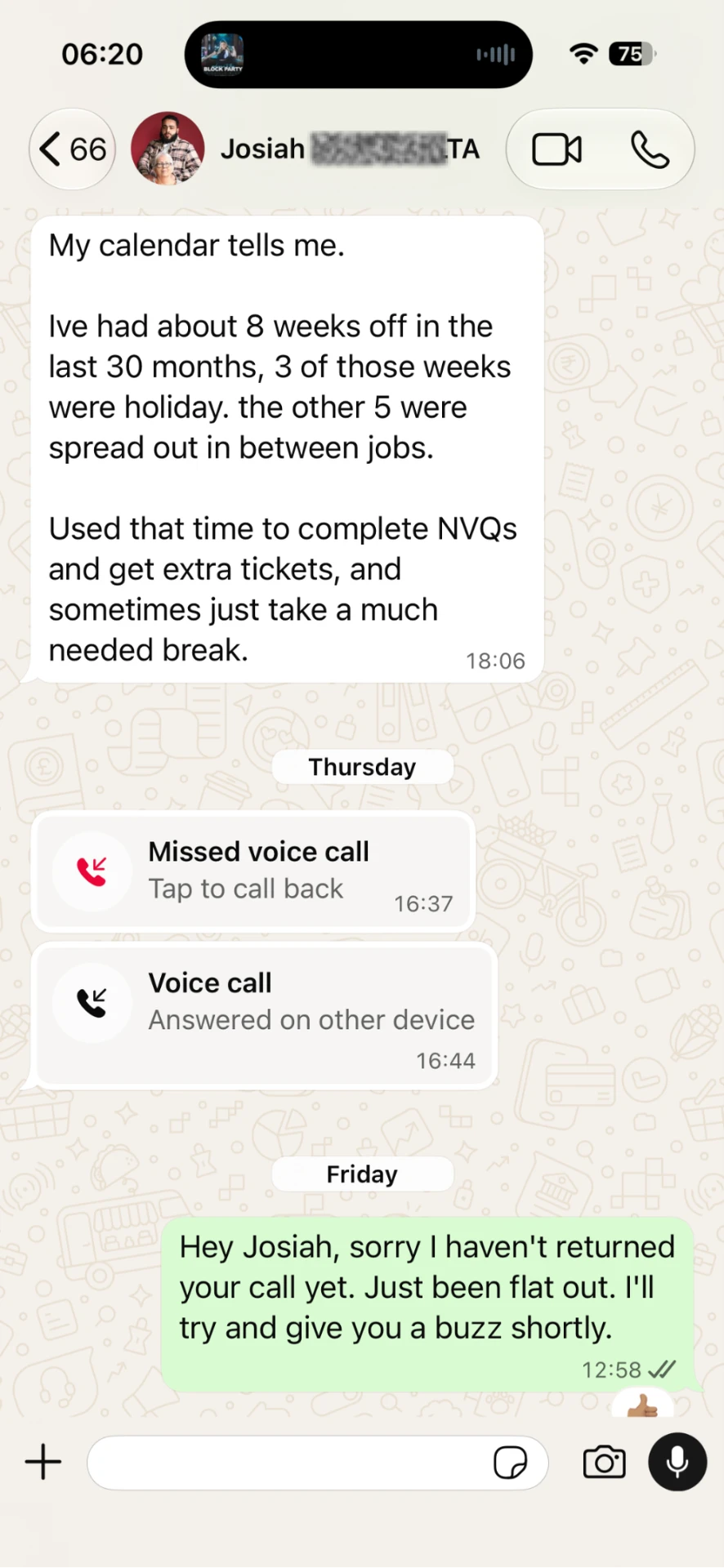Image resolution: width=724 pixels, height=1568 pixels.
Task: Start a voice call with Josiah
Action: 650,149
